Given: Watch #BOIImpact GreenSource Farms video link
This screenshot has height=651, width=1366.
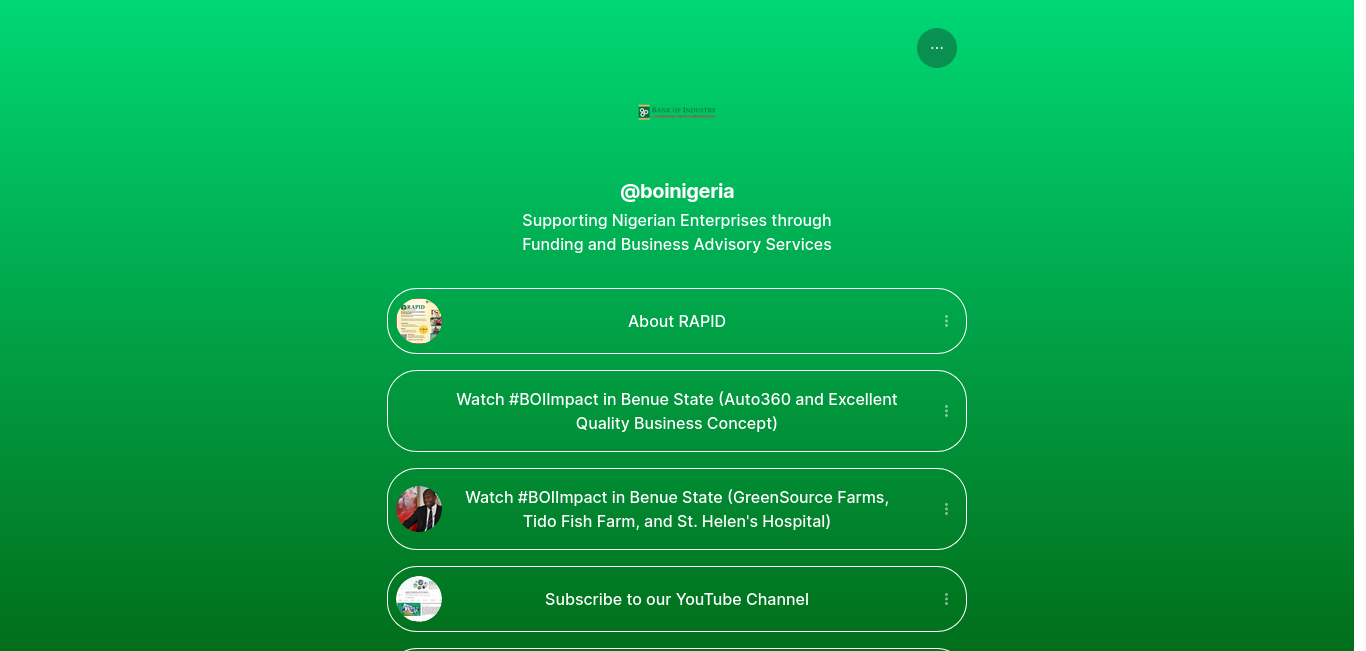Looking at the screenshot, I should click(x=676, y=509).
